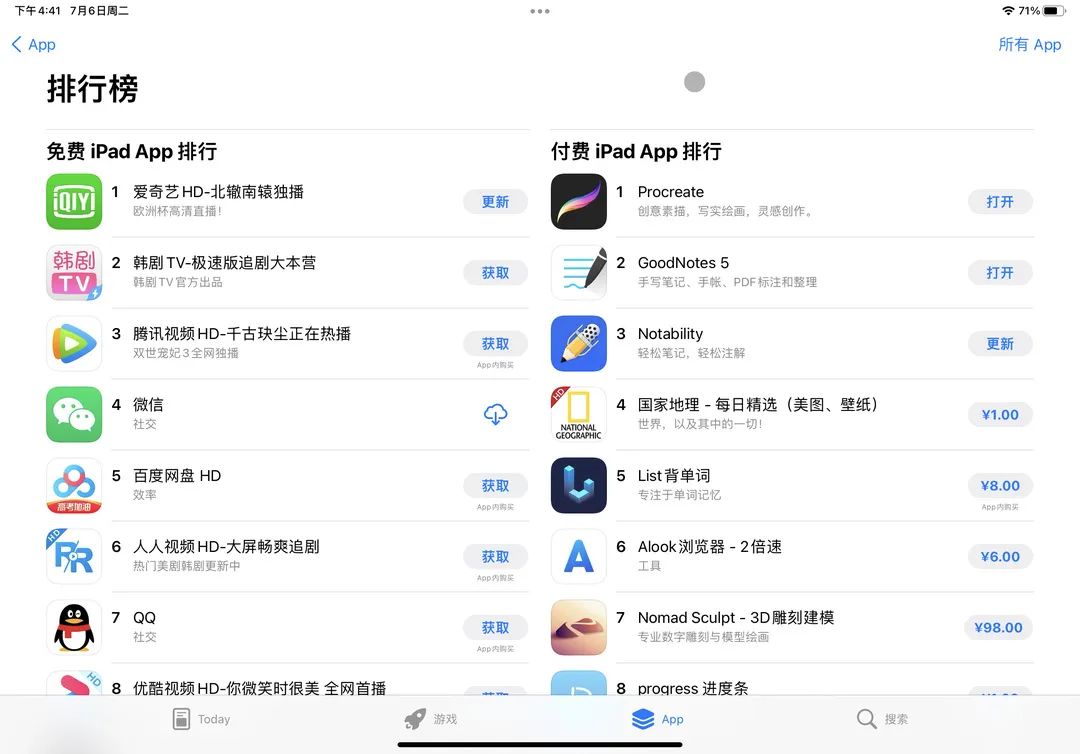Get the QQ app
The width and height of the screenshot is (1080, 754).
(x=495, y=628)
